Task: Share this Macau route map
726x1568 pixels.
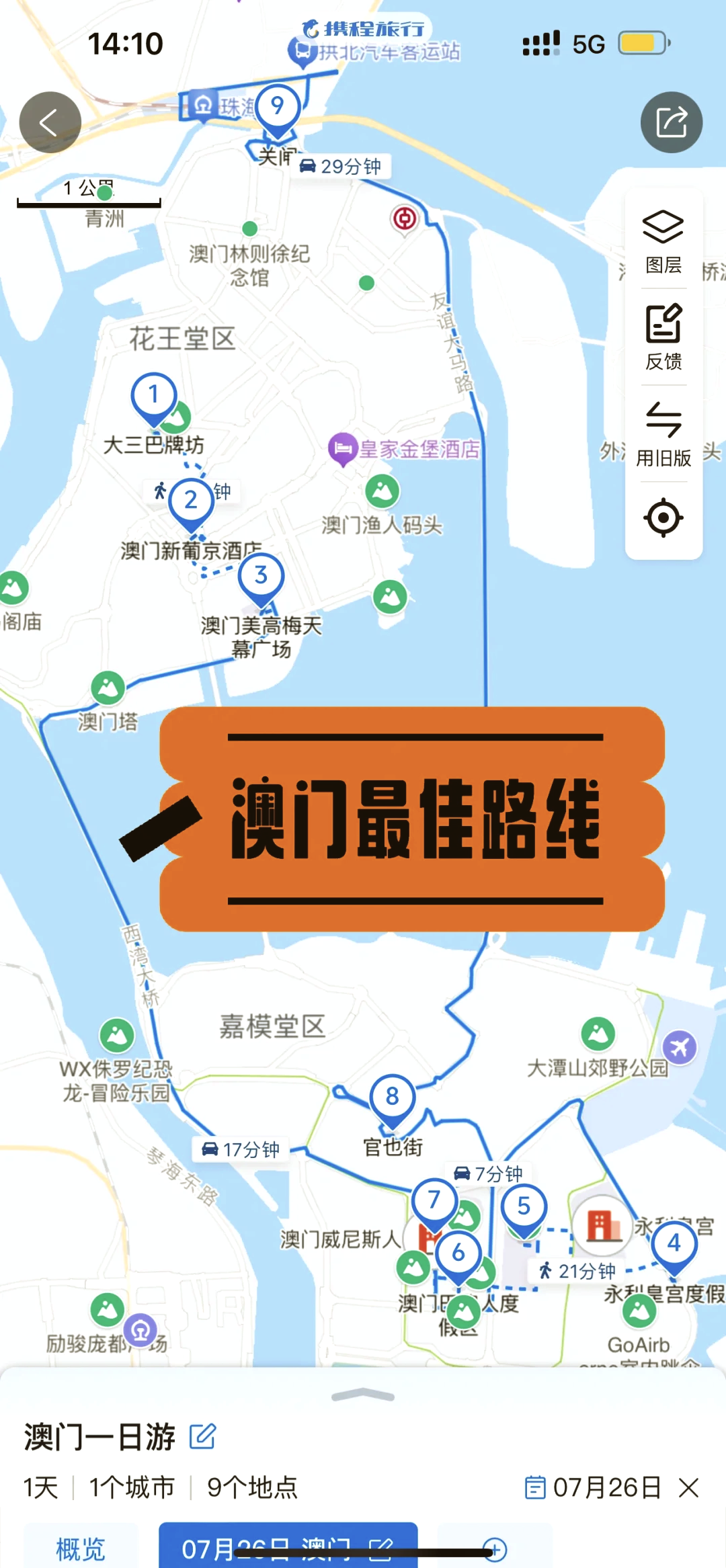Action: pos(672,122)
